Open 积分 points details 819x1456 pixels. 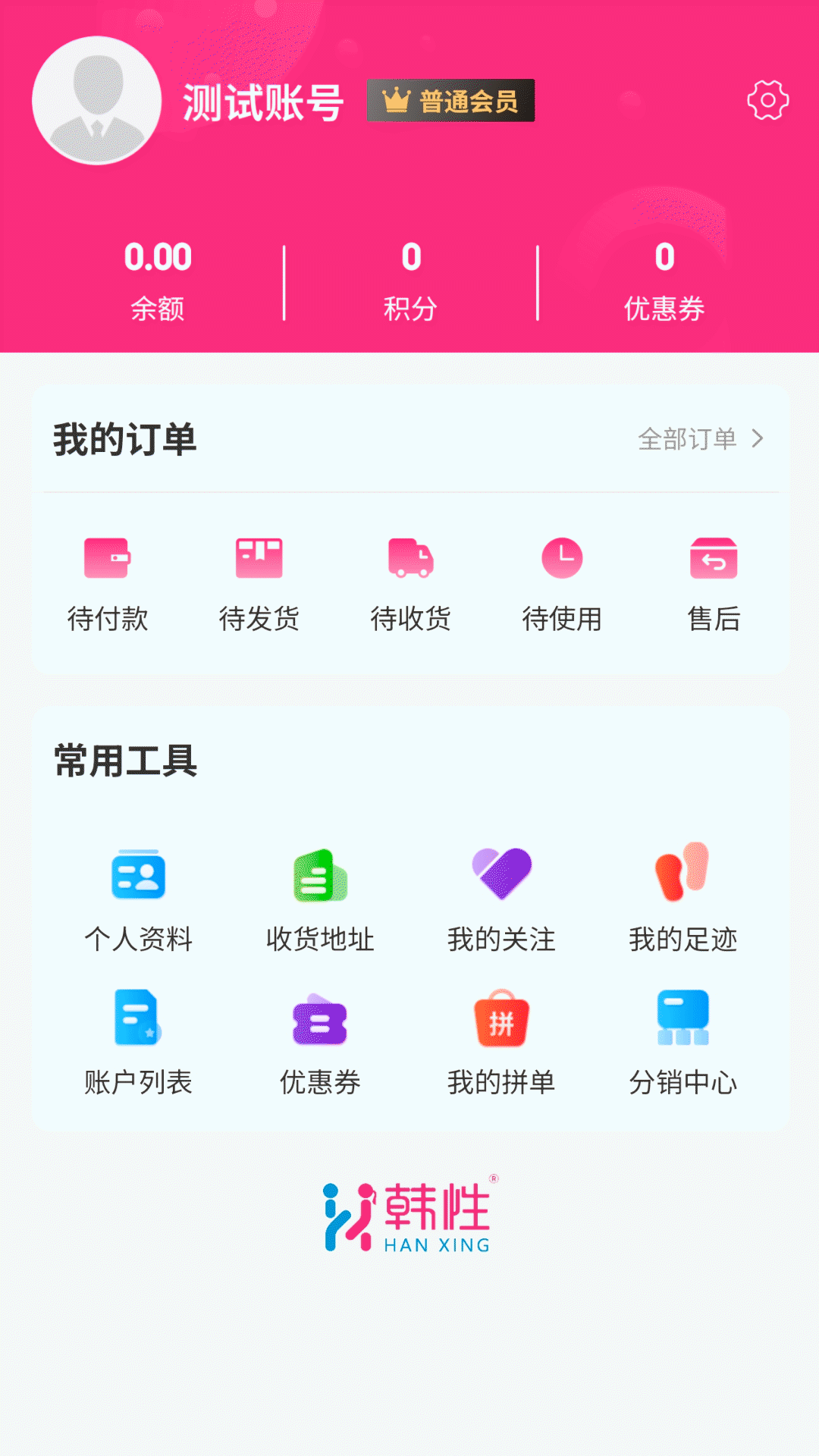tap(411, 281)
